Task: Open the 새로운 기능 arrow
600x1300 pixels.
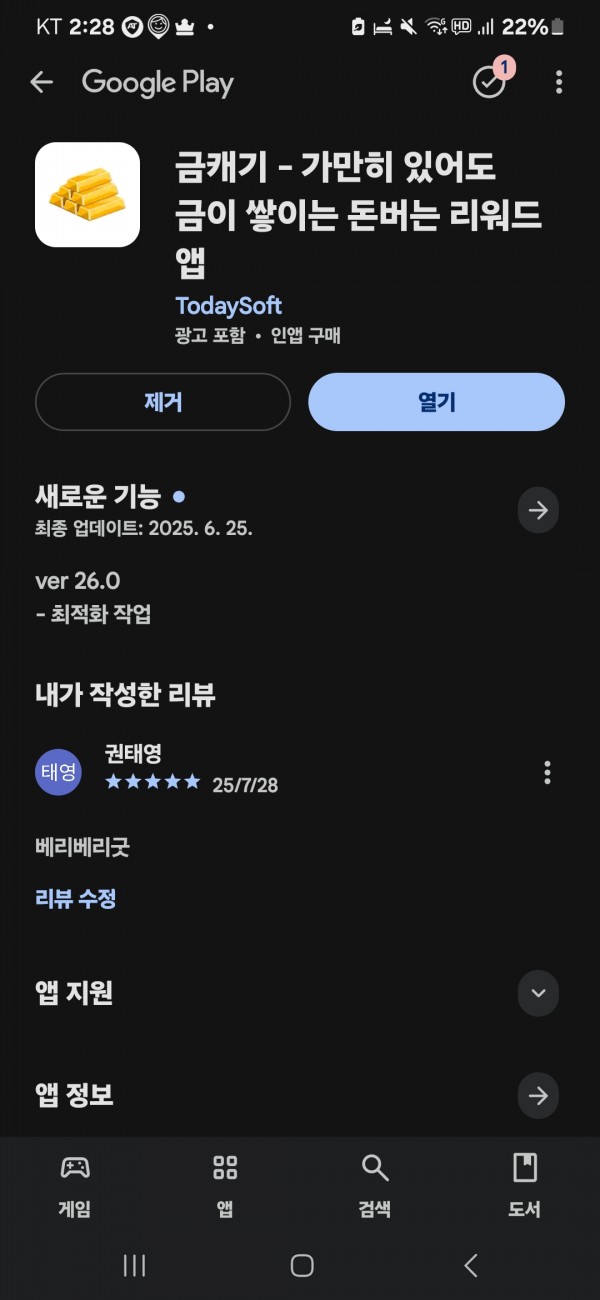Action: pos(538,511)
